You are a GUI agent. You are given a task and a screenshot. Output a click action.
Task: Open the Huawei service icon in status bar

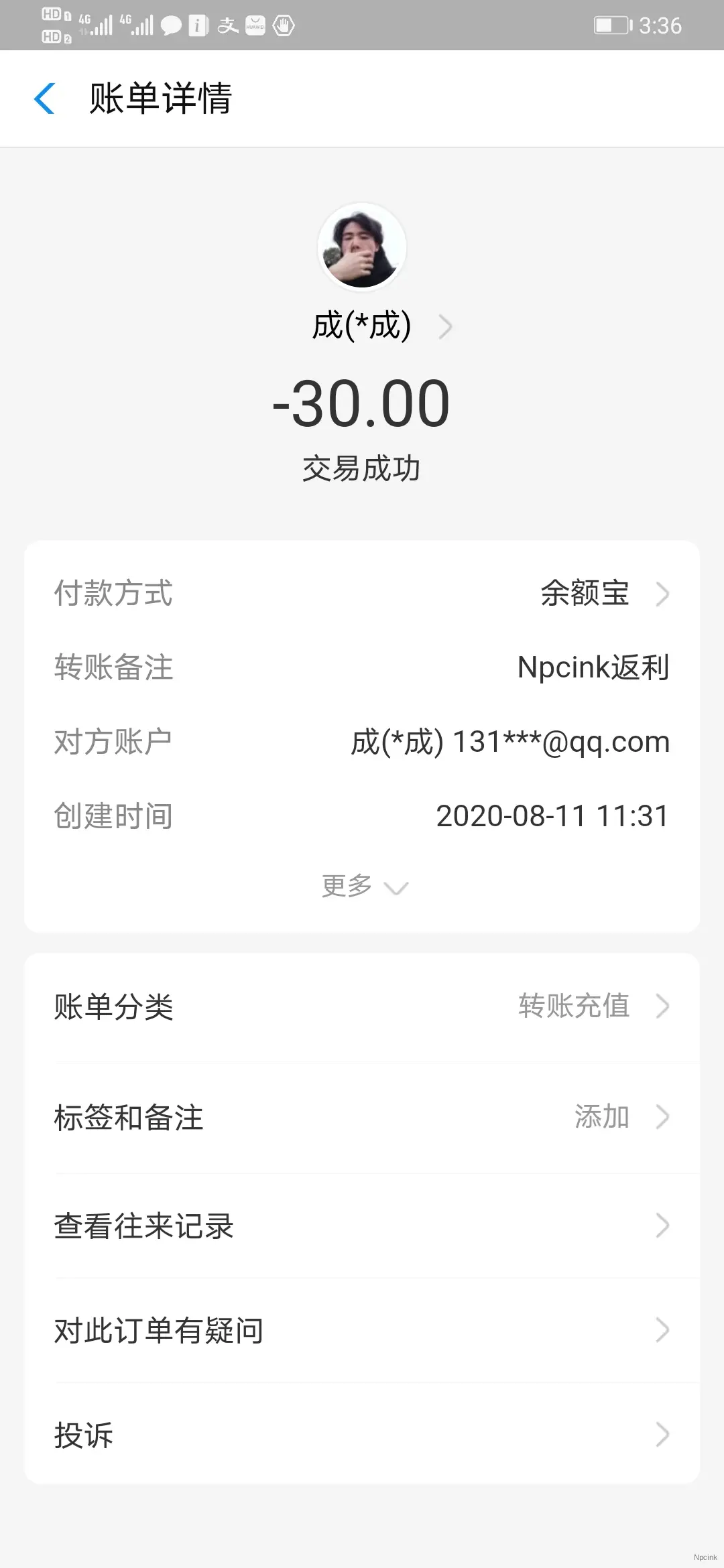pos(255,25)
